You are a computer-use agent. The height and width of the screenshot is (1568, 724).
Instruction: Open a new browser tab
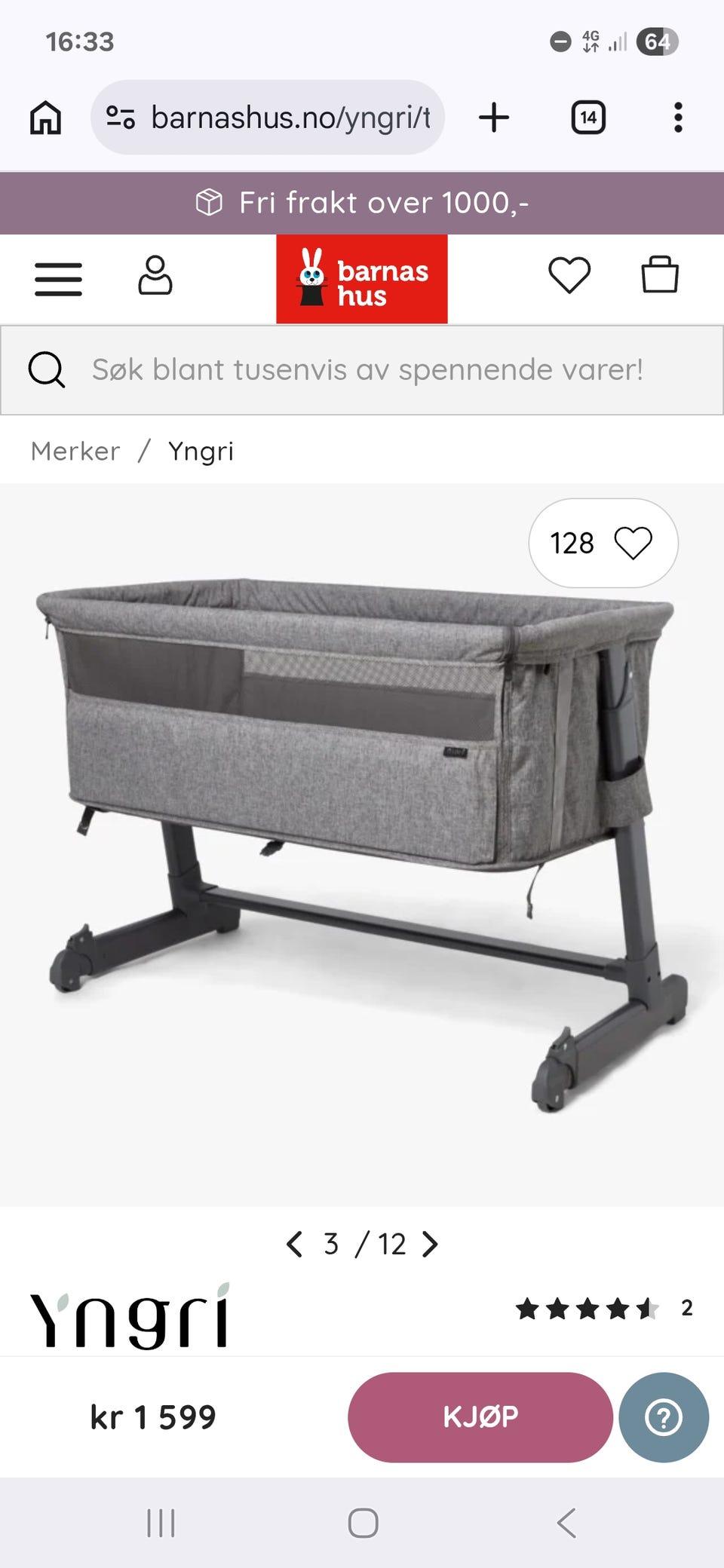click(494, 118)
